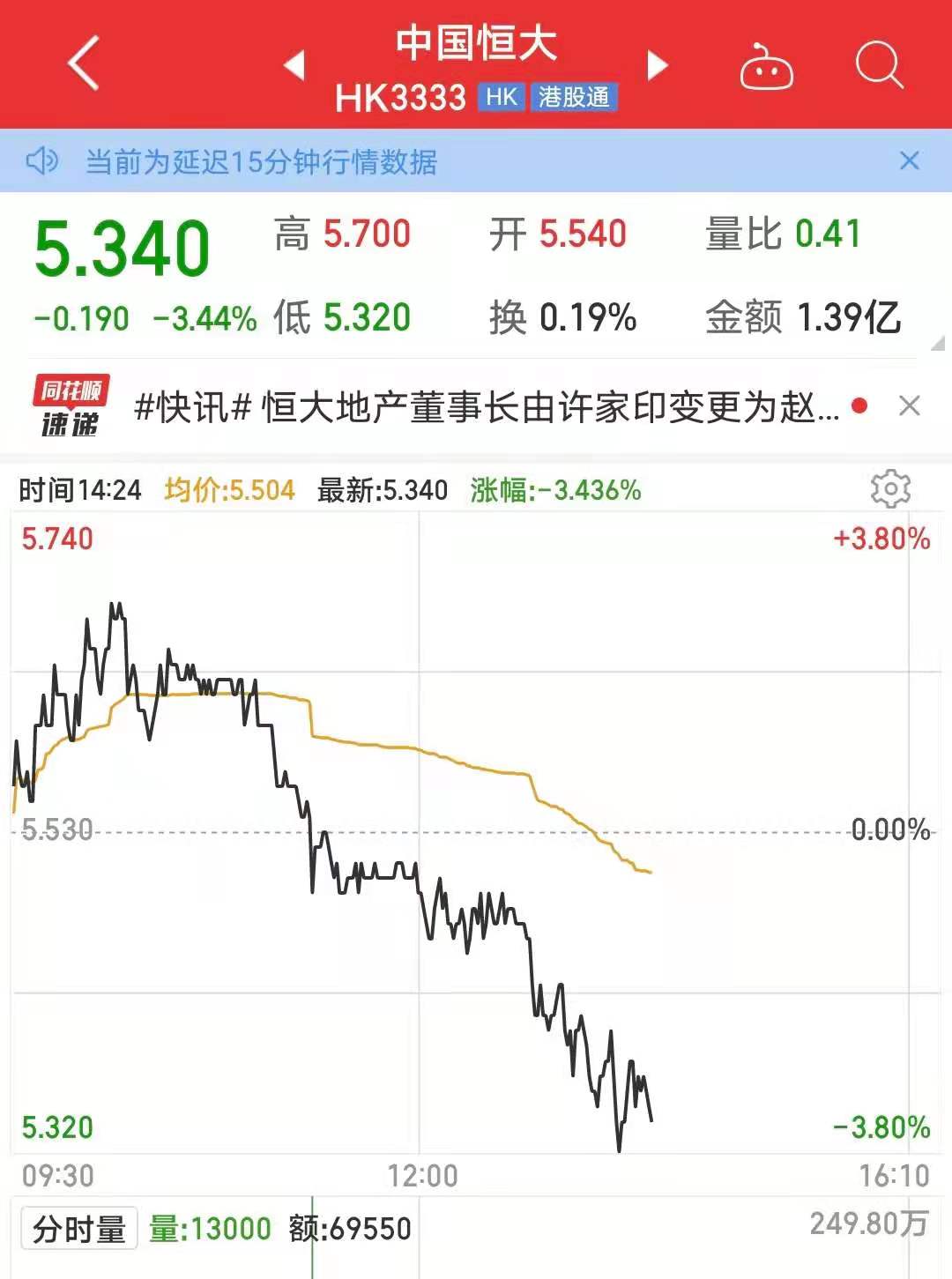The image size is (952, 1279).
Task: Switch to the previous stock with left triangle
Action: pos(294,64)
